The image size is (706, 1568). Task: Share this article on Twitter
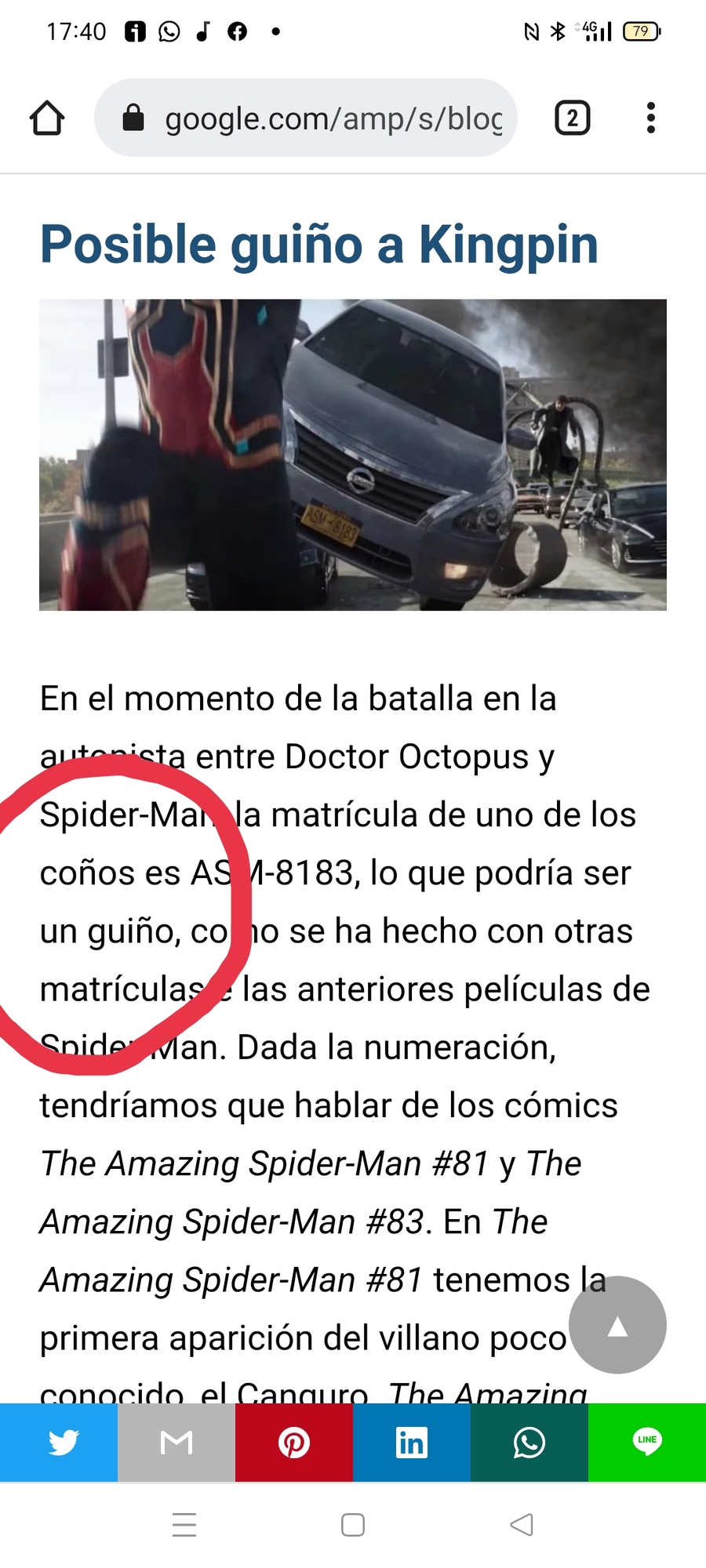coord(59,1442)
